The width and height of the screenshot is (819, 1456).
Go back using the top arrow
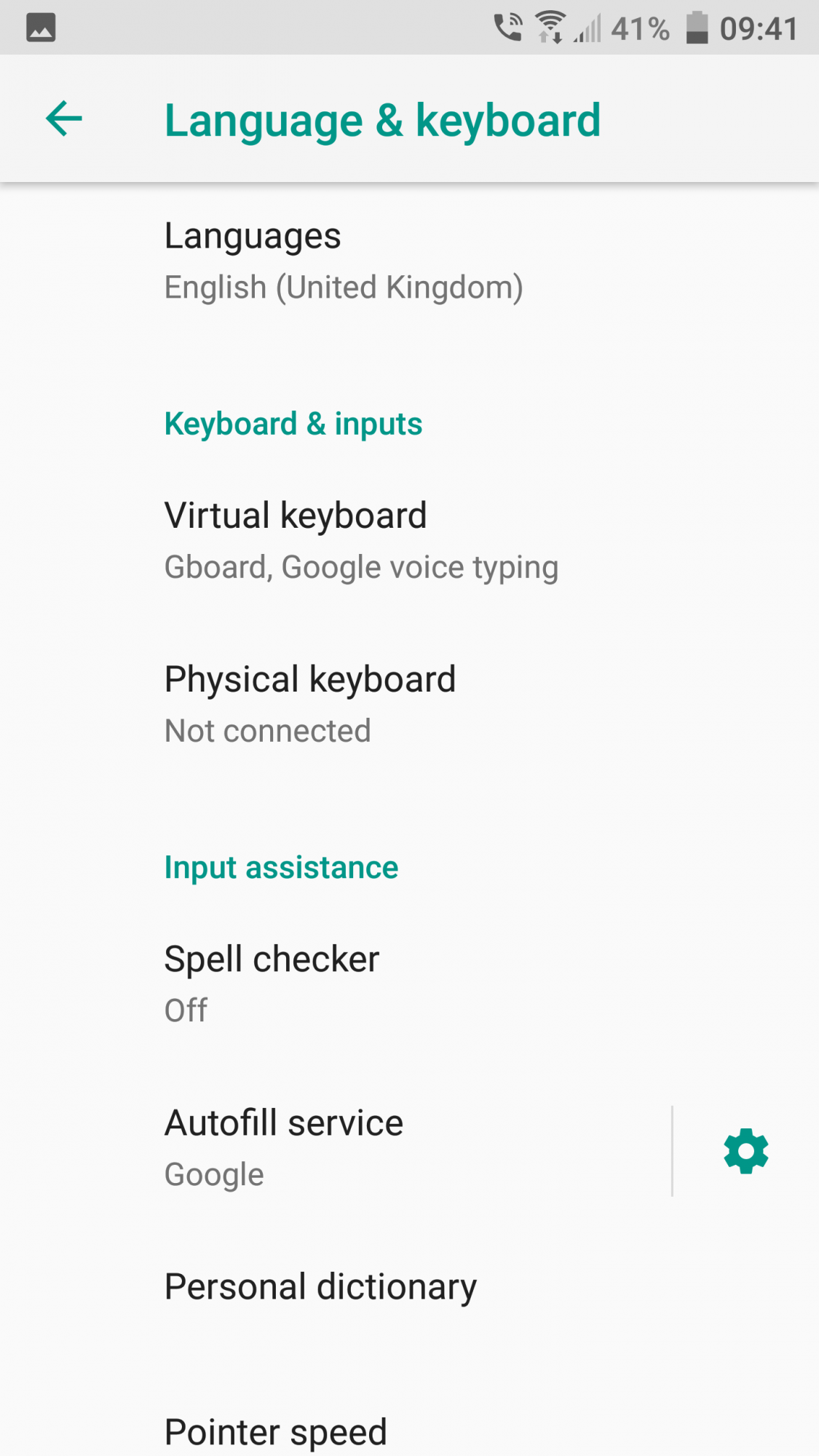[x=64, y=119]
